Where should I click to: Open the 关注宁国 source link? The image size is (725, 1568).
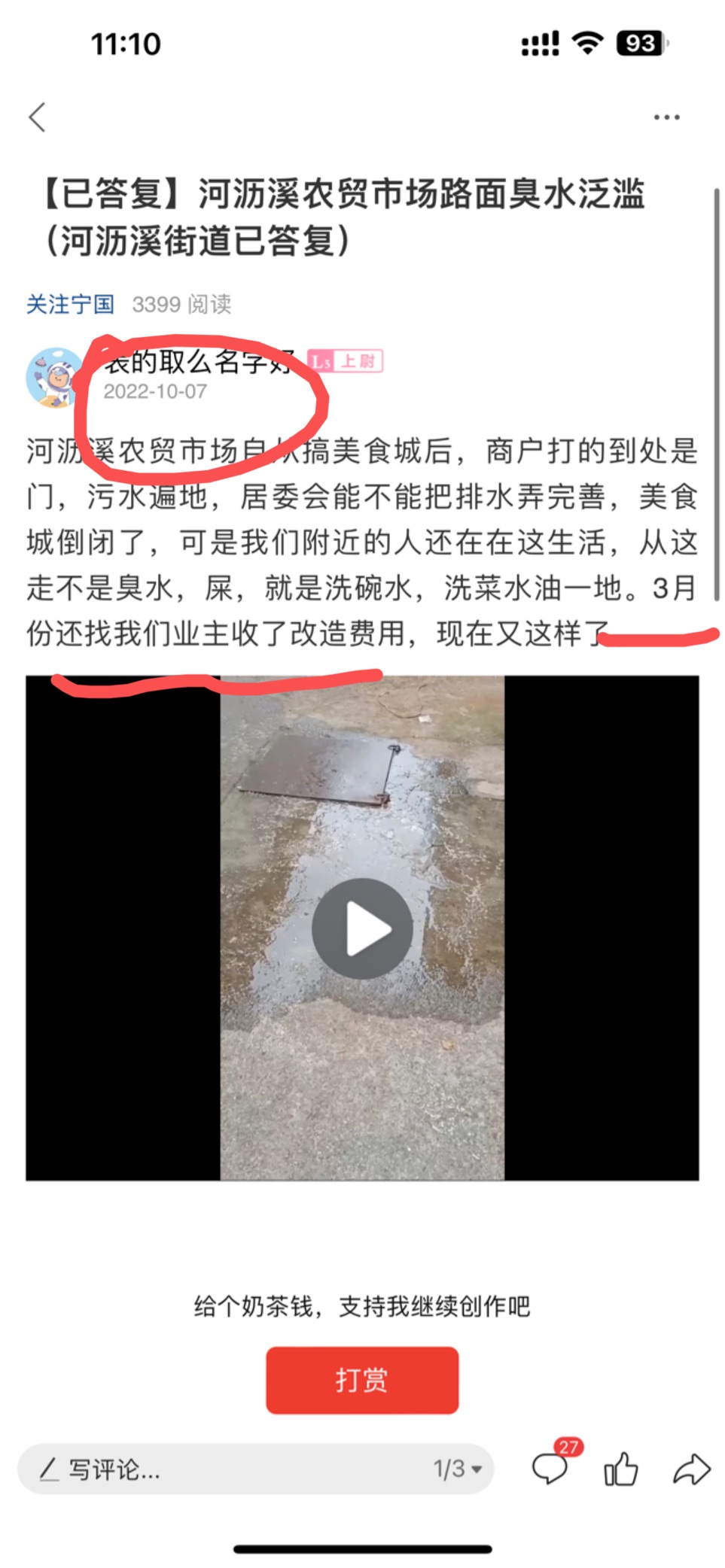[x=70, y=304]
